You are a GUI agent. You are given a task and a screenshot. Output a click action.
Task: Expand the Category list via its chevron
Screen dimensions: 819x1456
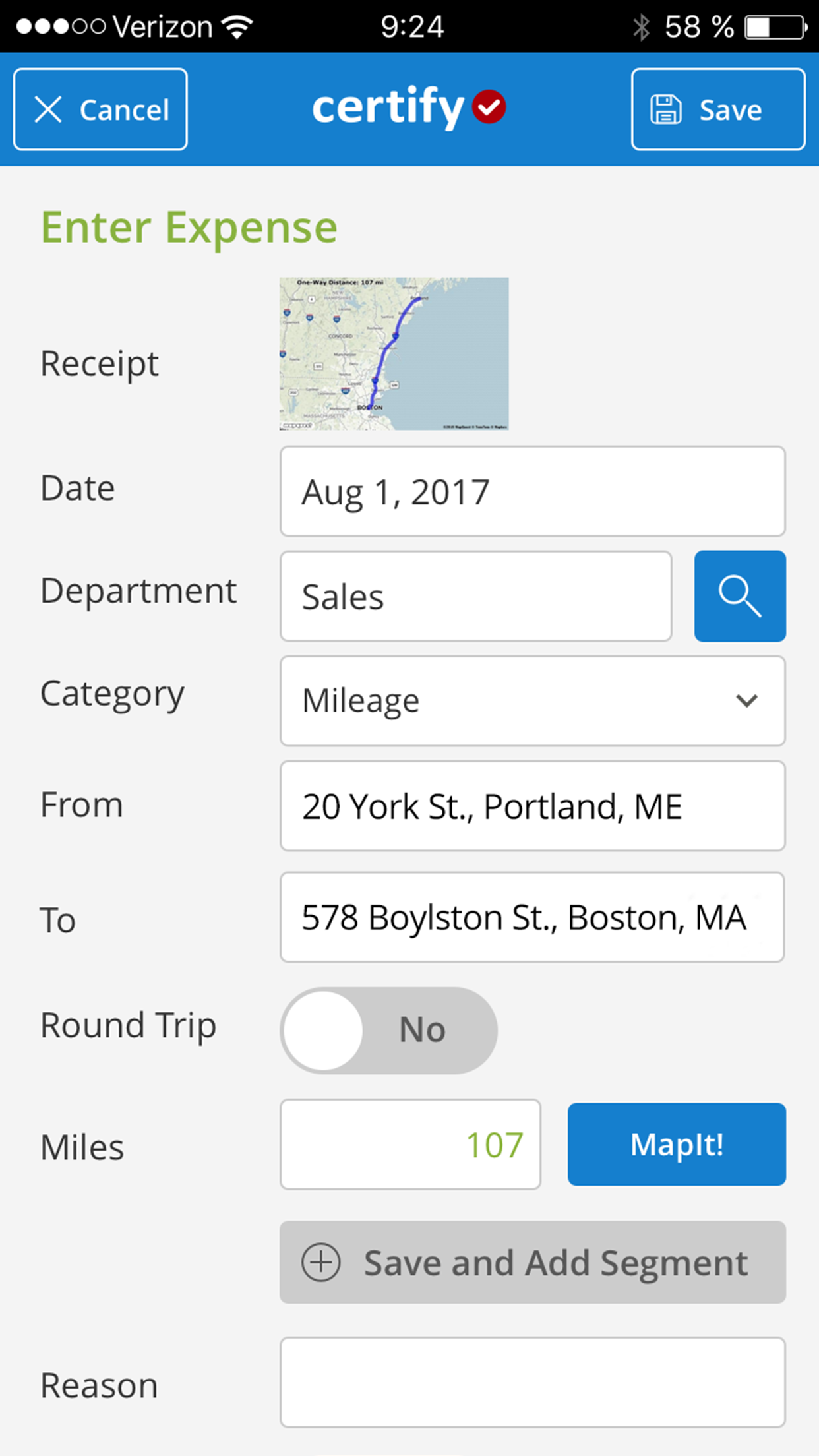click(x=745, y=702)
